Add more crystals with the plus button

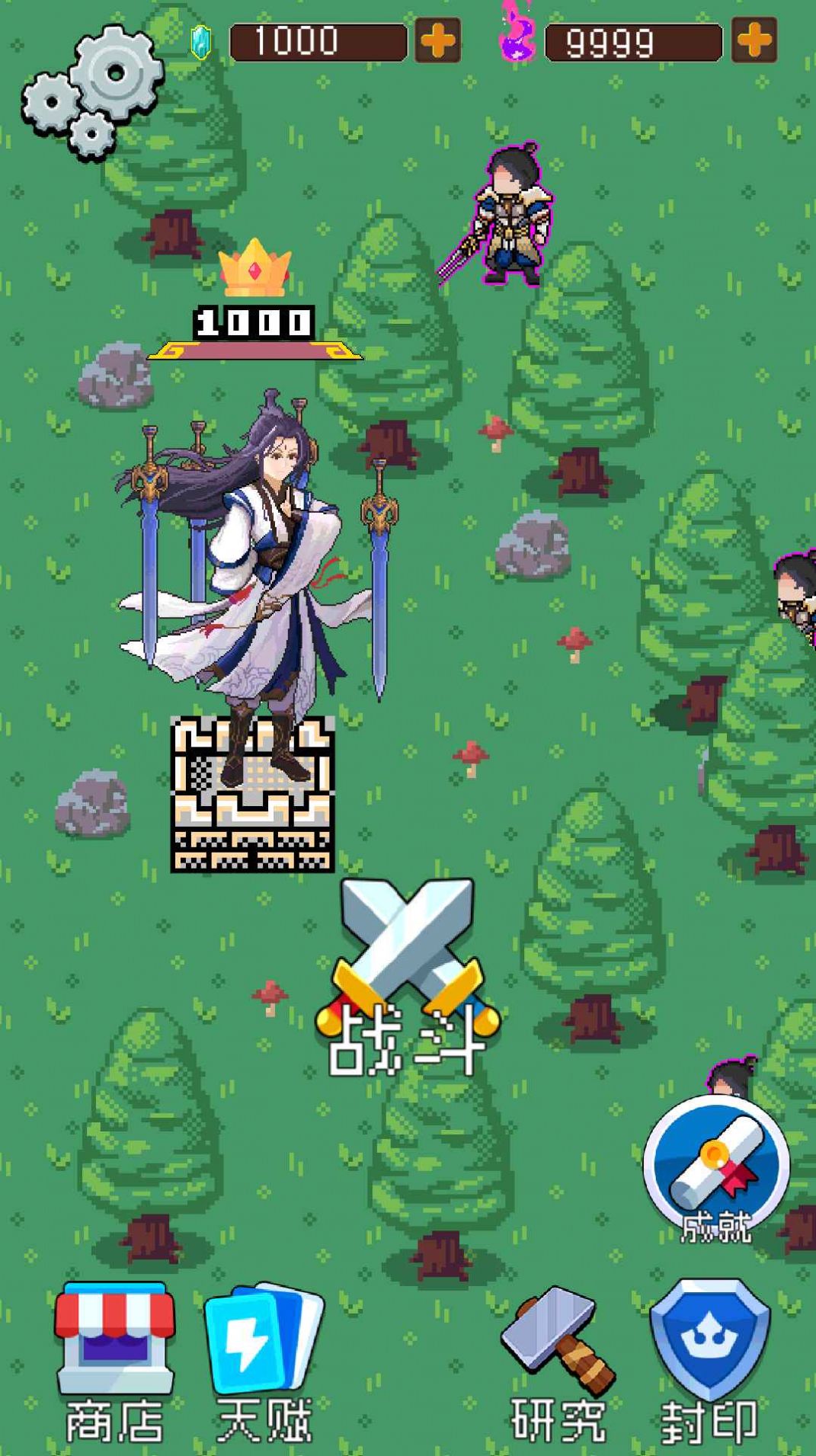(437, 40)
